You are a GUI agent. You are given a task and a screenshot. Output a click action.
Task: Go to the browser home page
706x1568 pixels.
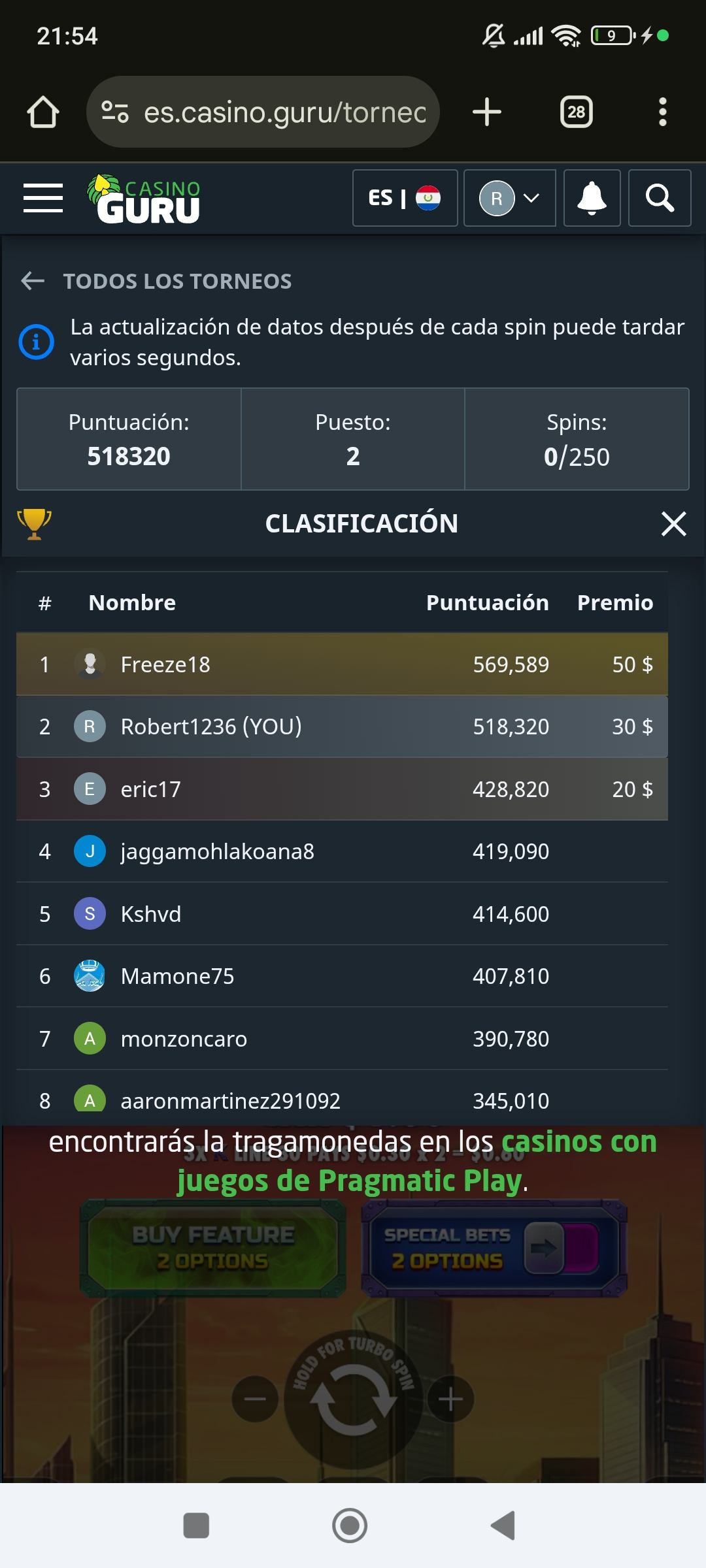(x=43, y=112)
